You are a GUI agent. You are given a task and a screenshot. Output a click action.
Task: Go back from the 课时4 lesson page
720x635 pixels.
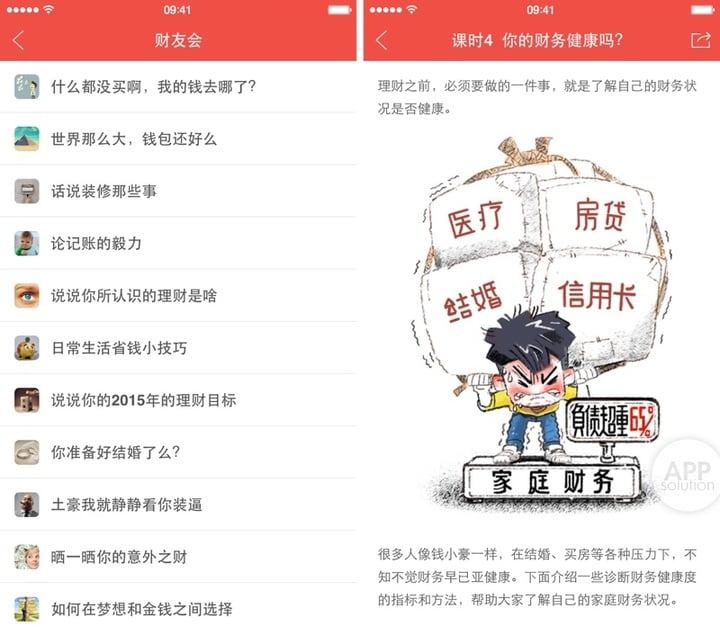[381, 40]
